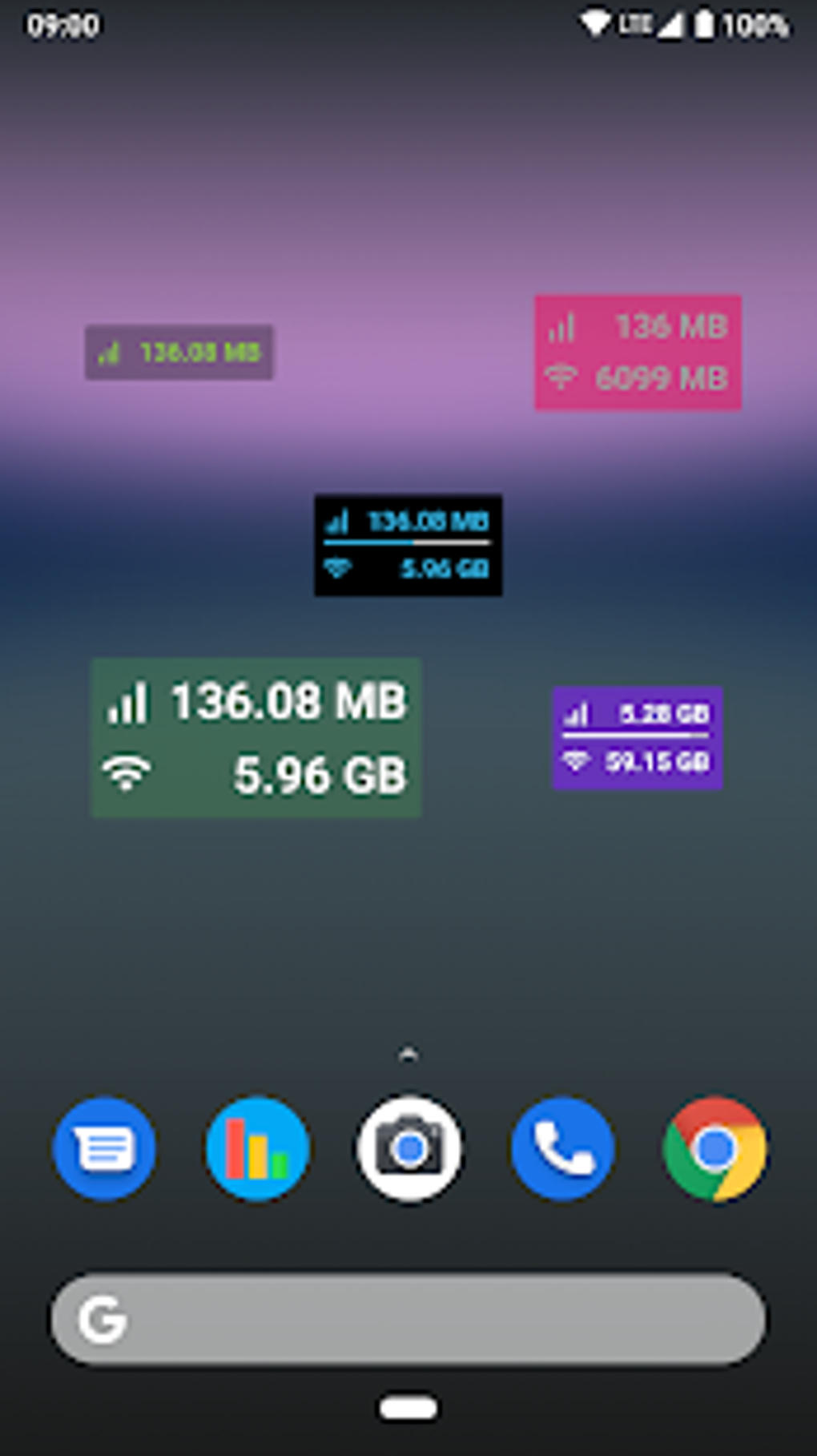Open the Camera app
Image resolution: width=817 pixels, height=1456 pixels.
tap(408, 1148)
